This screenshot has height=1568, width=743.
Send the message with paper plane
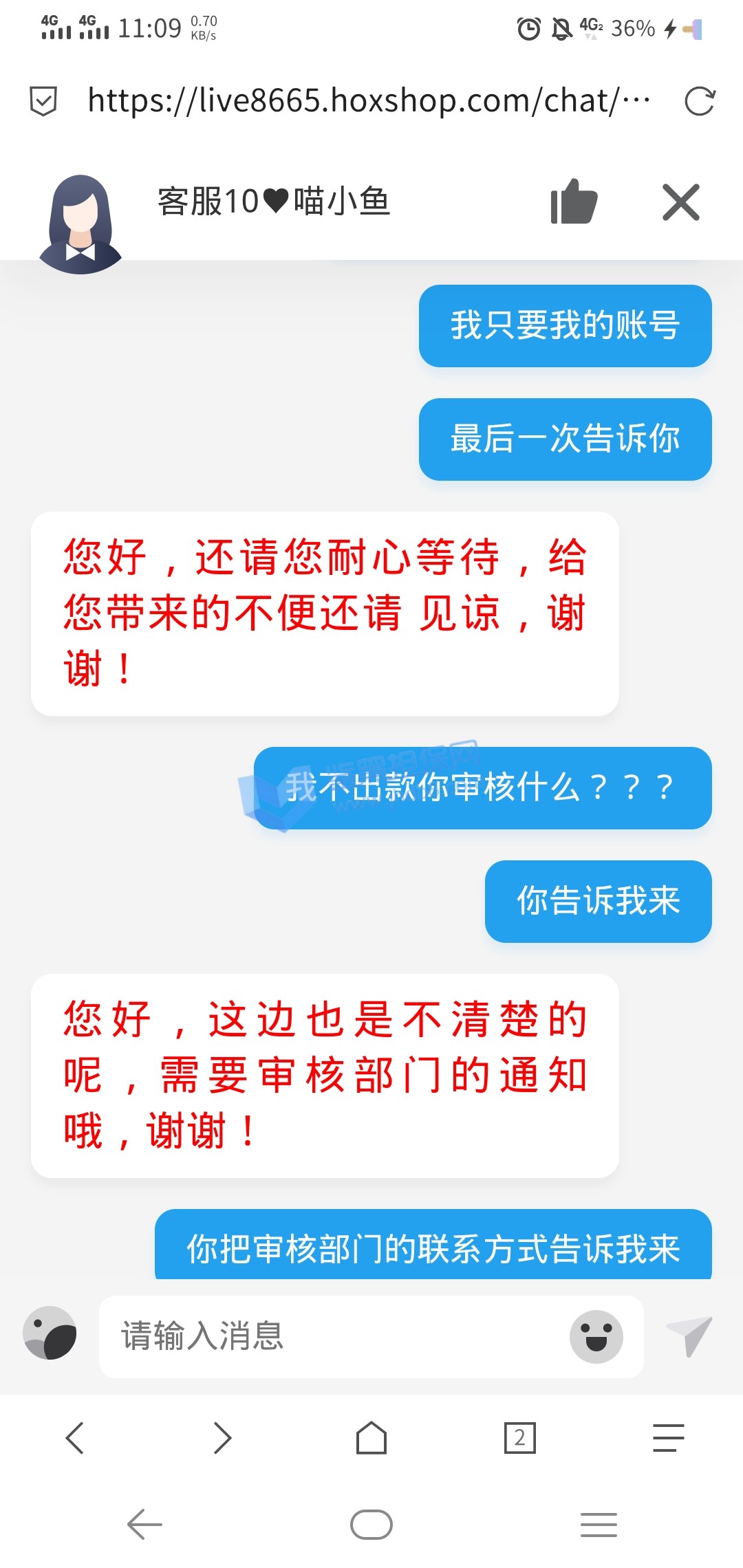coord(689,1336)
